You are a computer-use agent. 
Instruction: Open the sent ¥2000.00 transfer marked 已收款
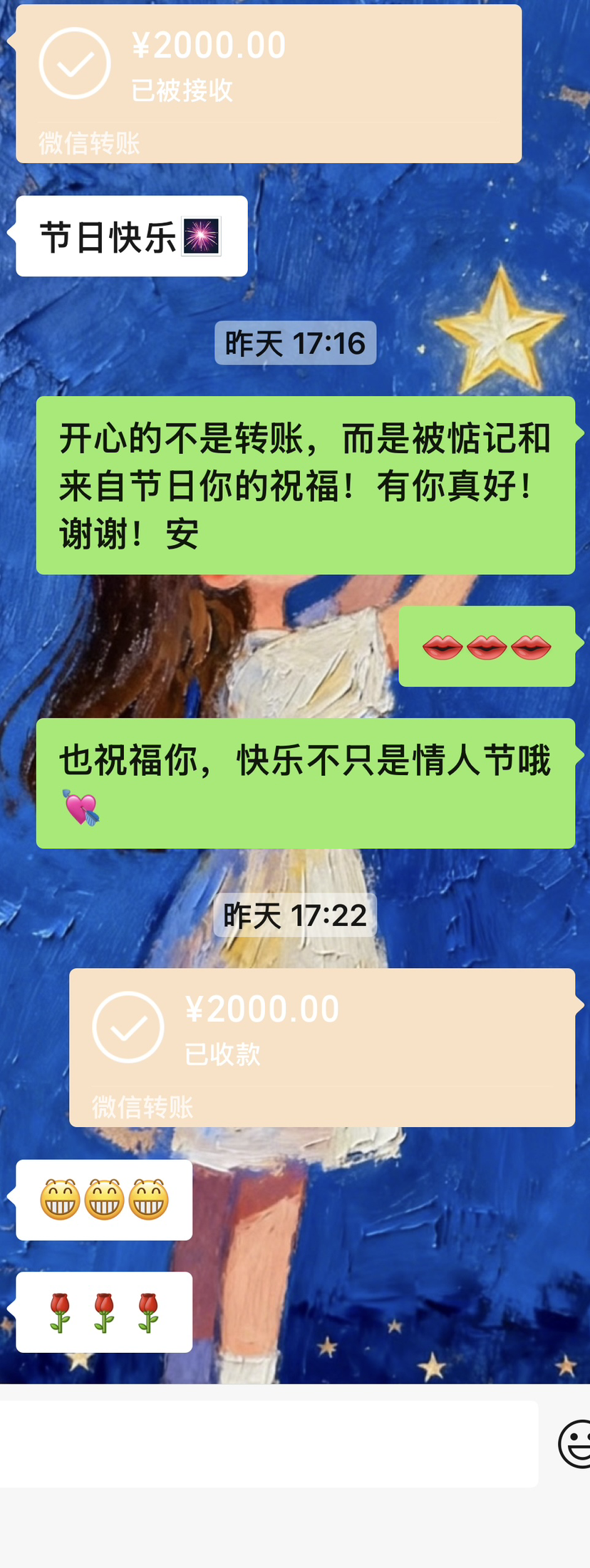pos(322,1047)
